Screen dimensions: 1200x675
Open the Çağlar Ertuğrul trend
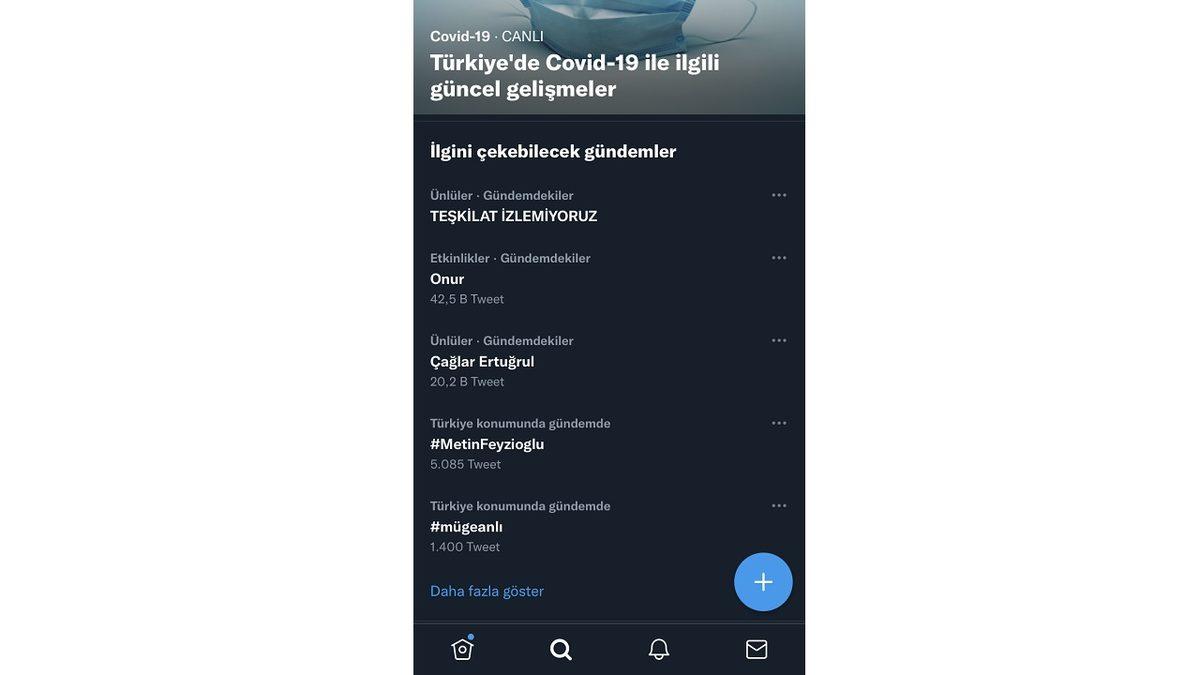click(x=482, y=362)
